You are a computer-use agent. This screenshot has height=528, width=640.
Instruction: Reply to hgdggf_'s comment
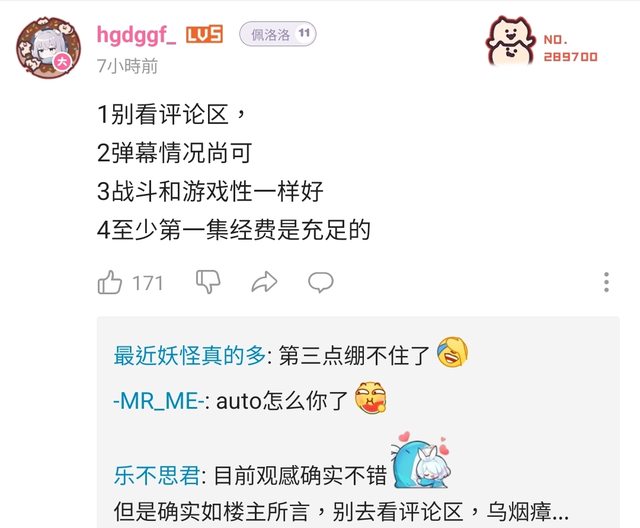(320, 283)
